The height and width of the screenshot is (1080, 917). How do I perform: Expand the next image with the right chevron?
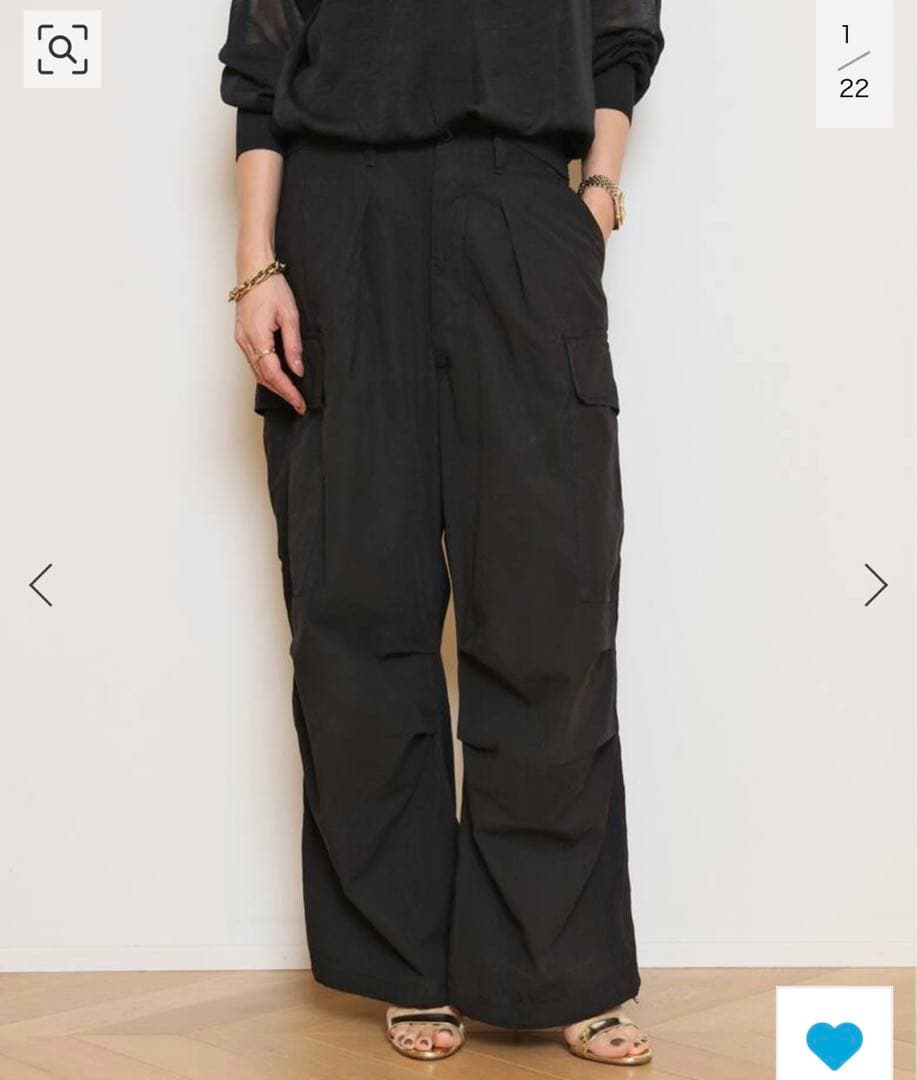[x=875, y=584]
